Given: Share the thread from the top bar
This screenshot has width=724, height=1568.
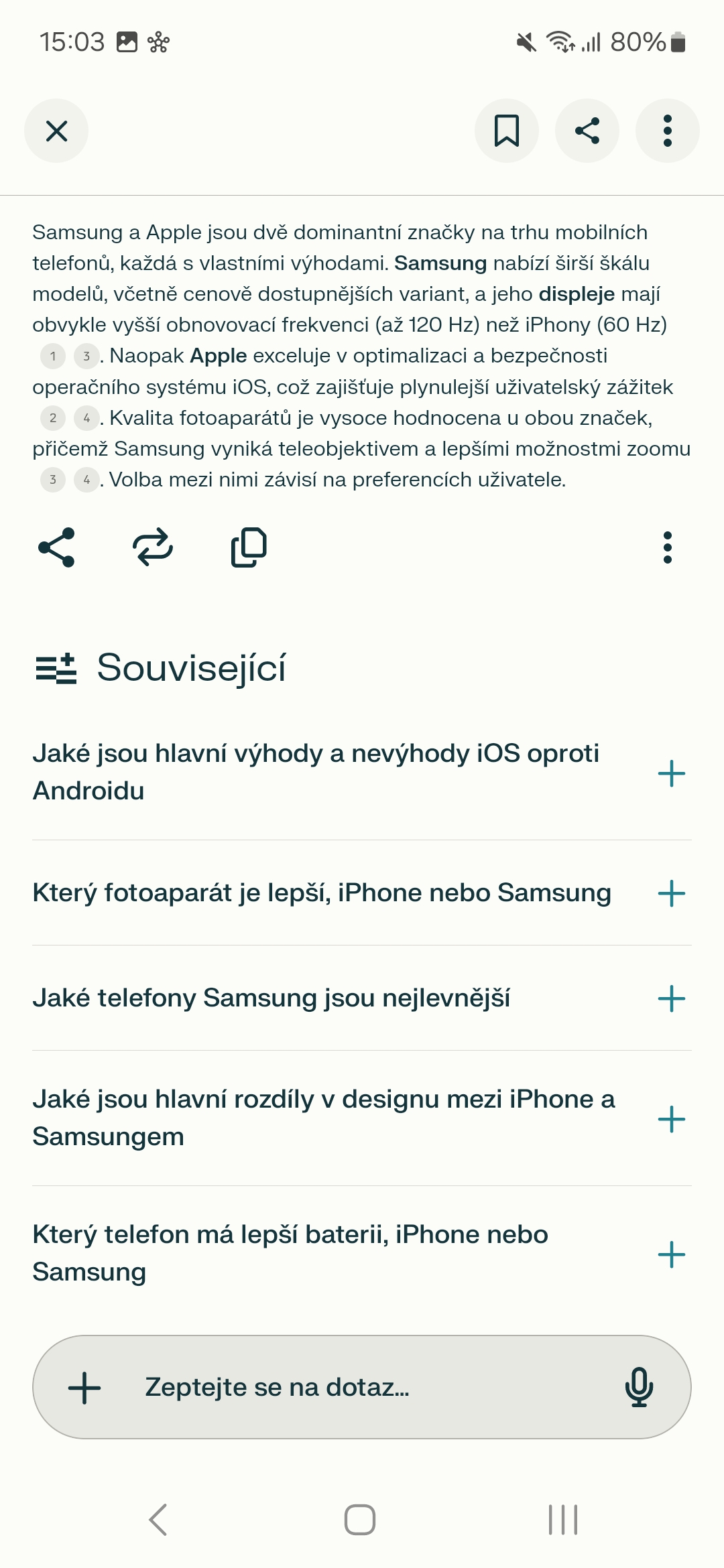Looking at the screenshot, I should point(587,131).
